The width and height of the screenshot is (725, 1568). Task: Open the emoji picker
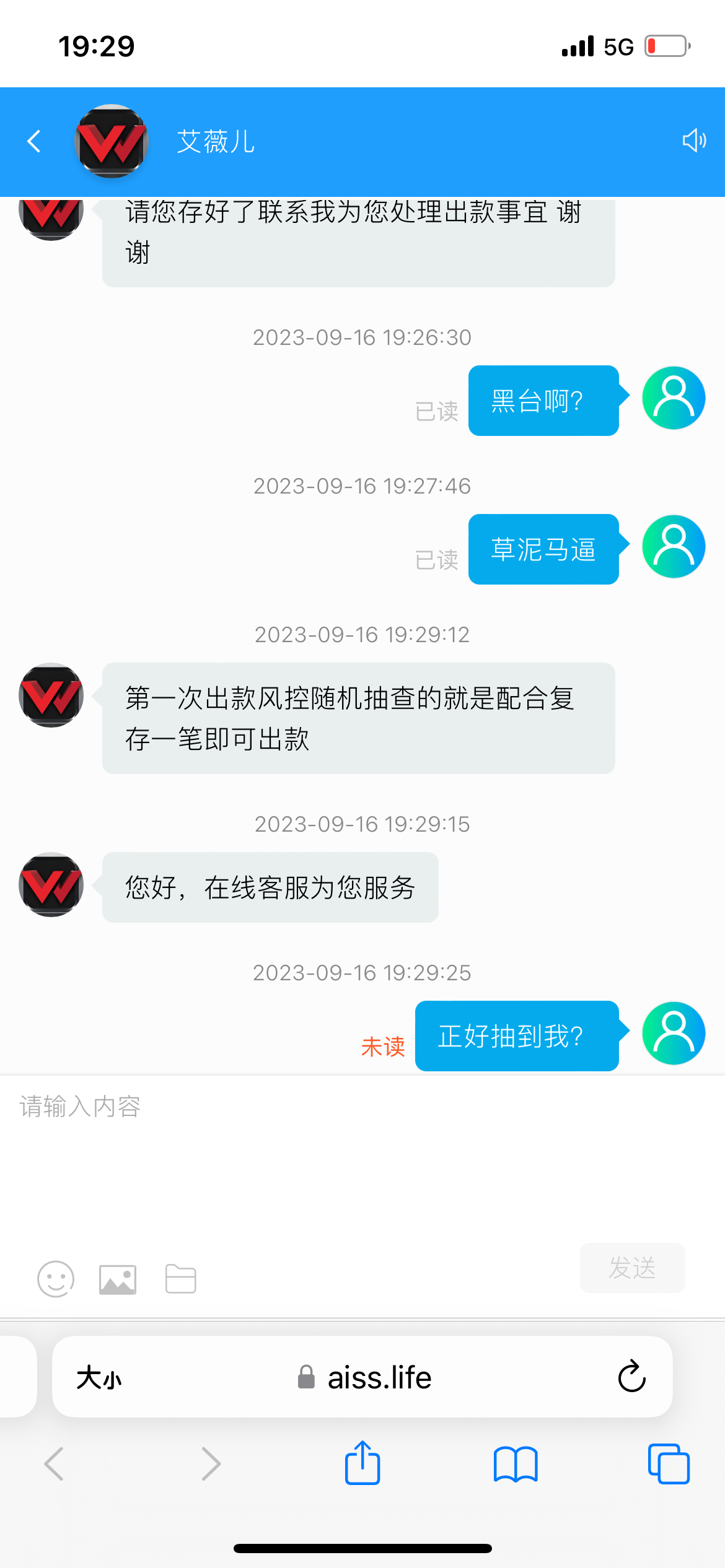pyautogui.click(x=56, y=1279)
